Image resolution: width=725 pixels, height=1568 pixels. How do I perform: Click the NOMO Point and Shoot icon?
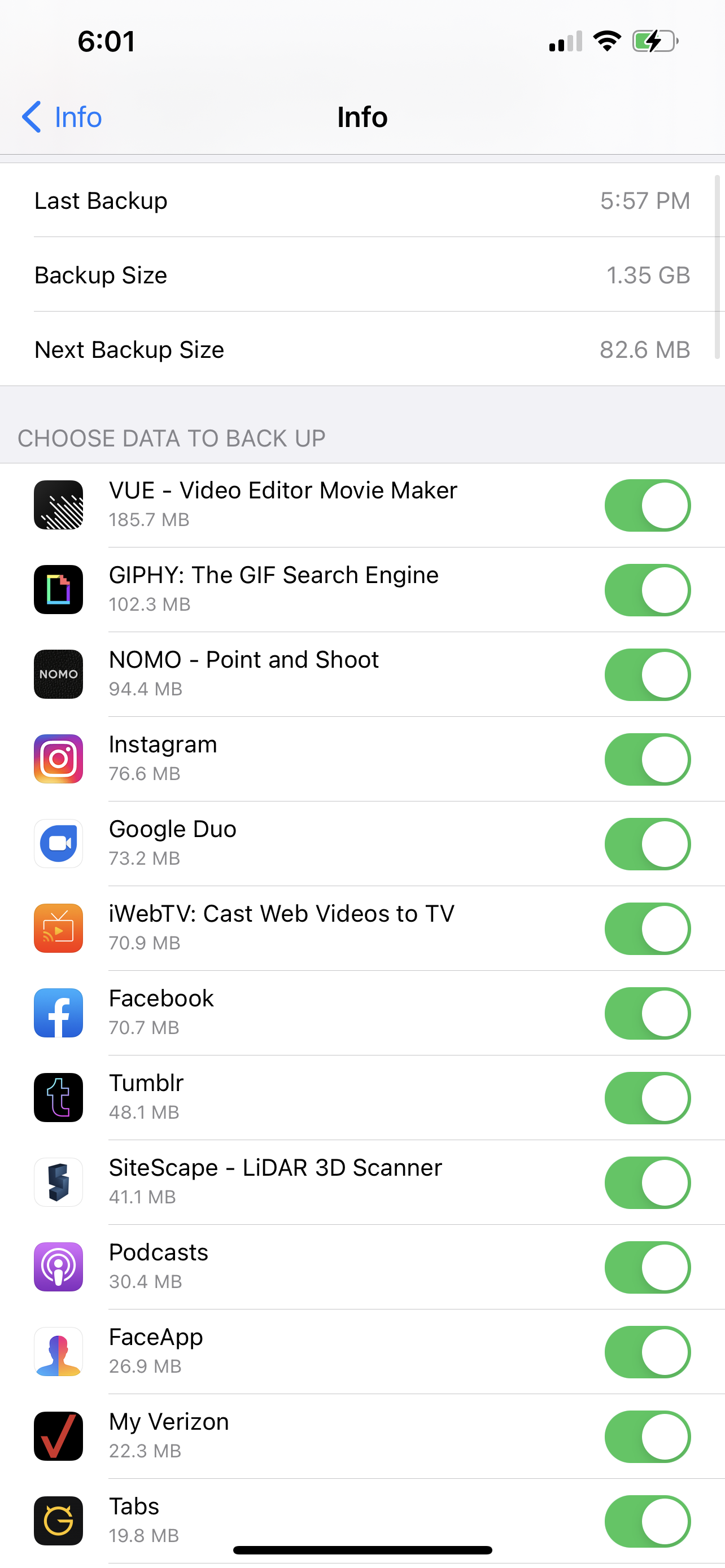(58, 674)
